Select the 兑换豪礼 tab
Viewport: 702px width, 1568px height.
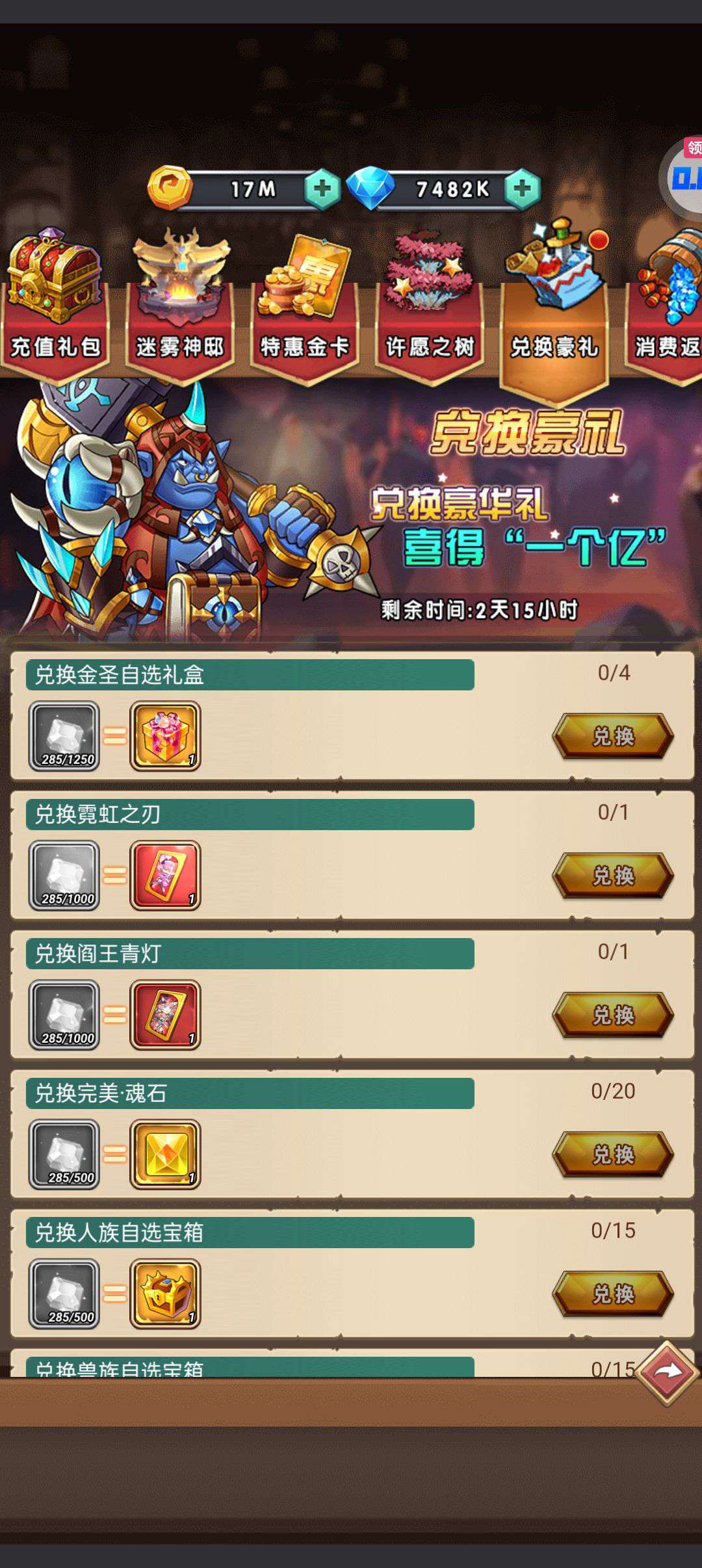(554, 312)
